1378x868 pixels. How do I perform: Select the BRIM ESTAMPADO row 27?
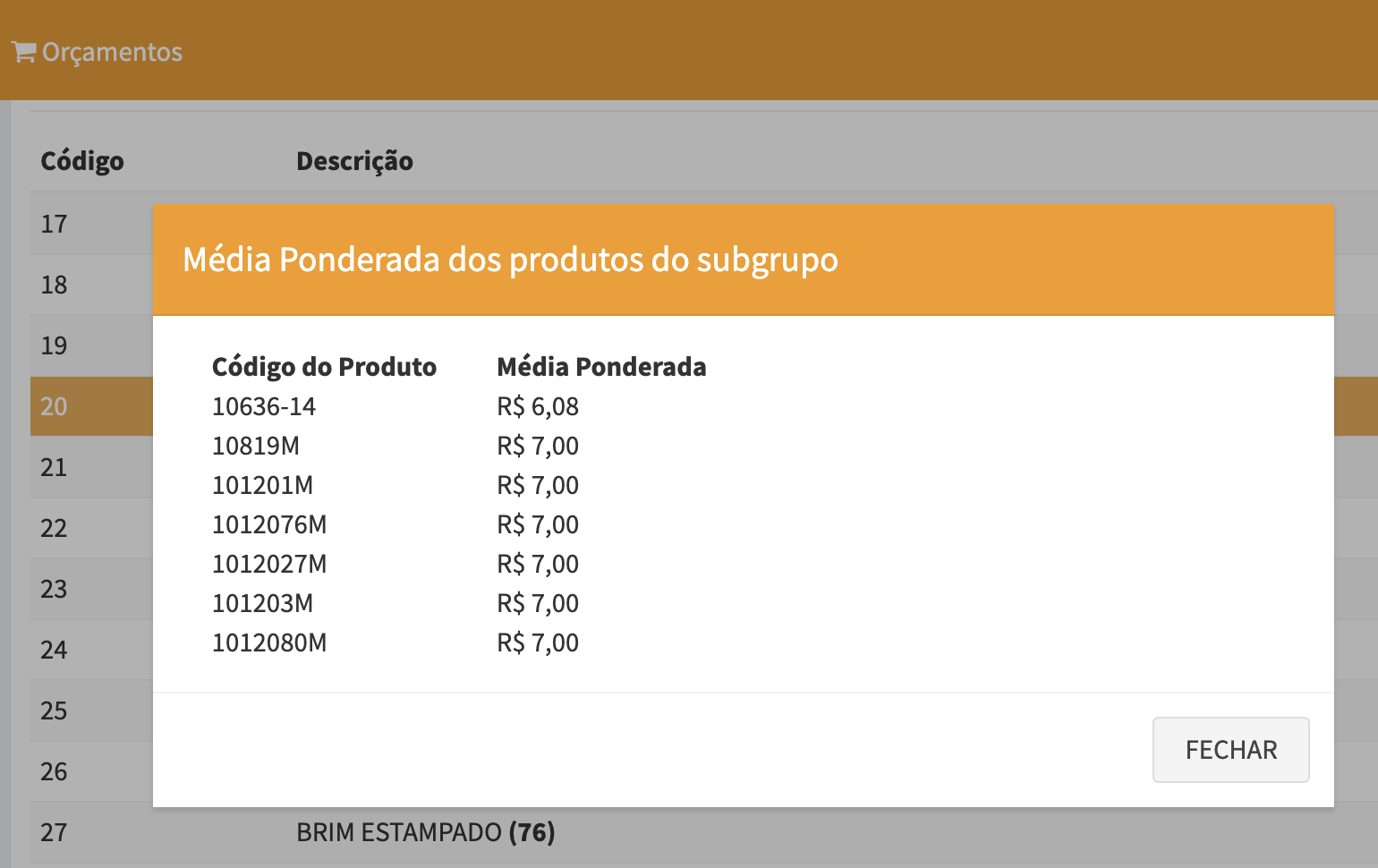[425, 832]
